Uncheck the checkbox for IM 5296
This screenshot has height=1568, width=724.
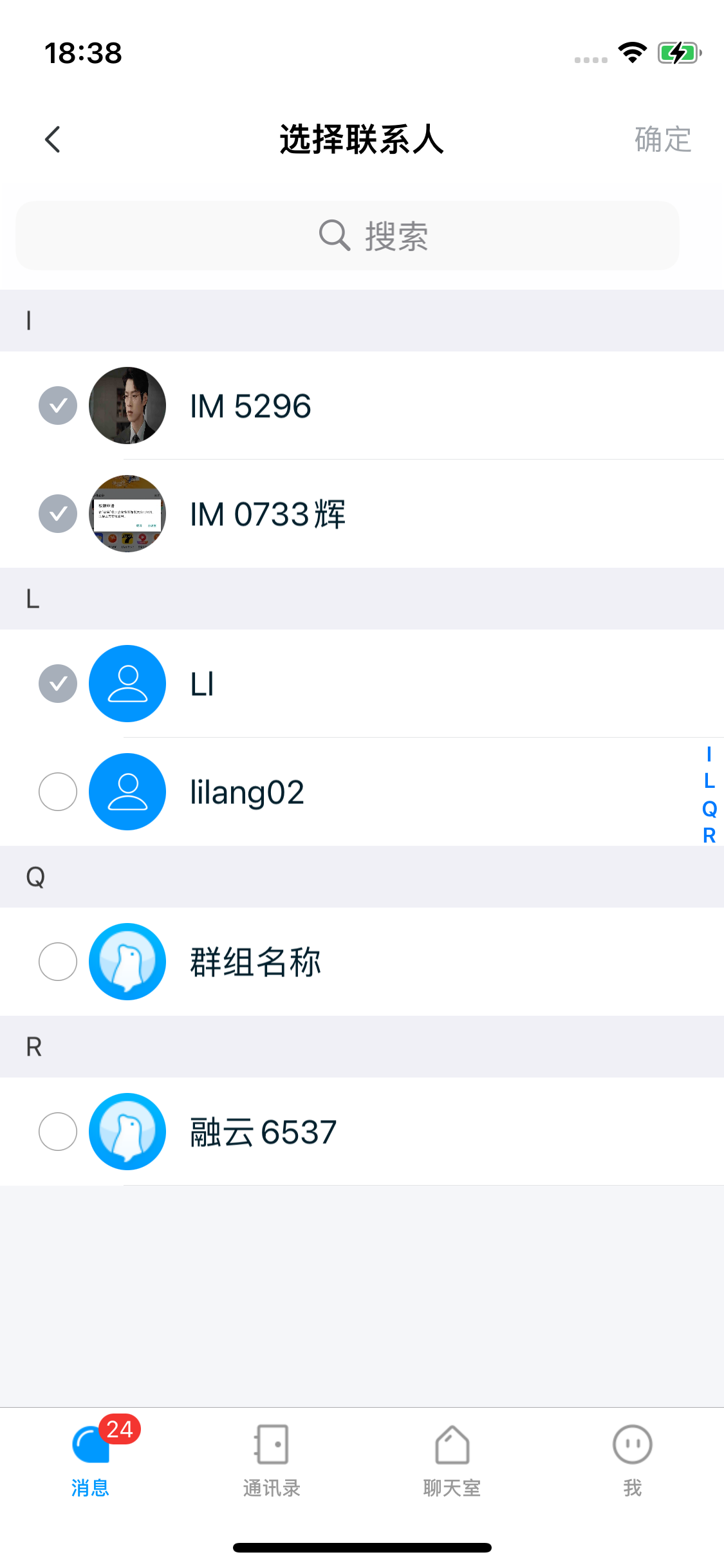[x=57, y=405]
